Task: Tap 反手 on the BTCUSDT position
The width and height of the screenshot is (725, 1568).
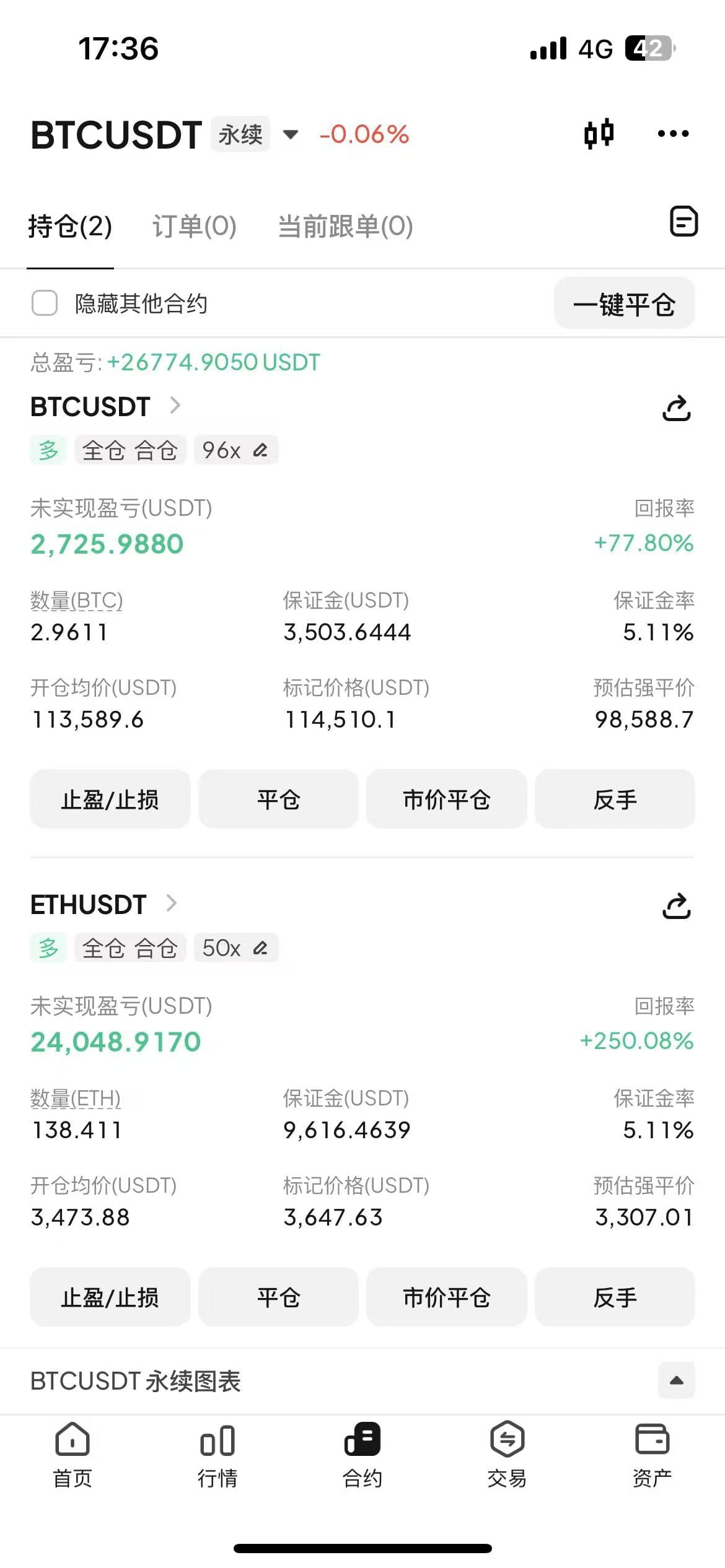Action: 615,799
